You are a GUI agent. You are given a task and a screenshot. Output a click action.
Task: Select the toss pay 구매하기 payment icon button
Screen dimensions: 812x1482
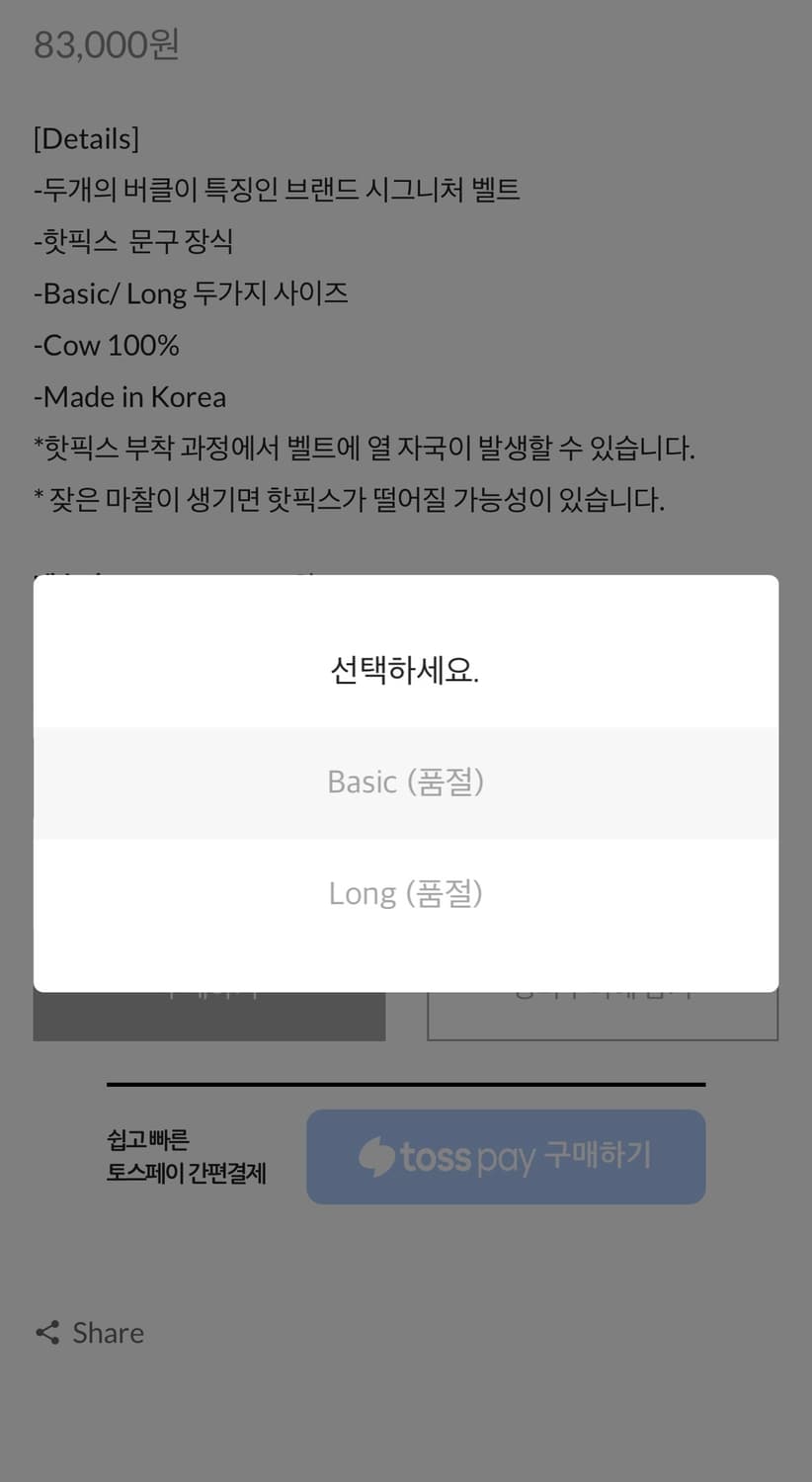click(506, 1156)
